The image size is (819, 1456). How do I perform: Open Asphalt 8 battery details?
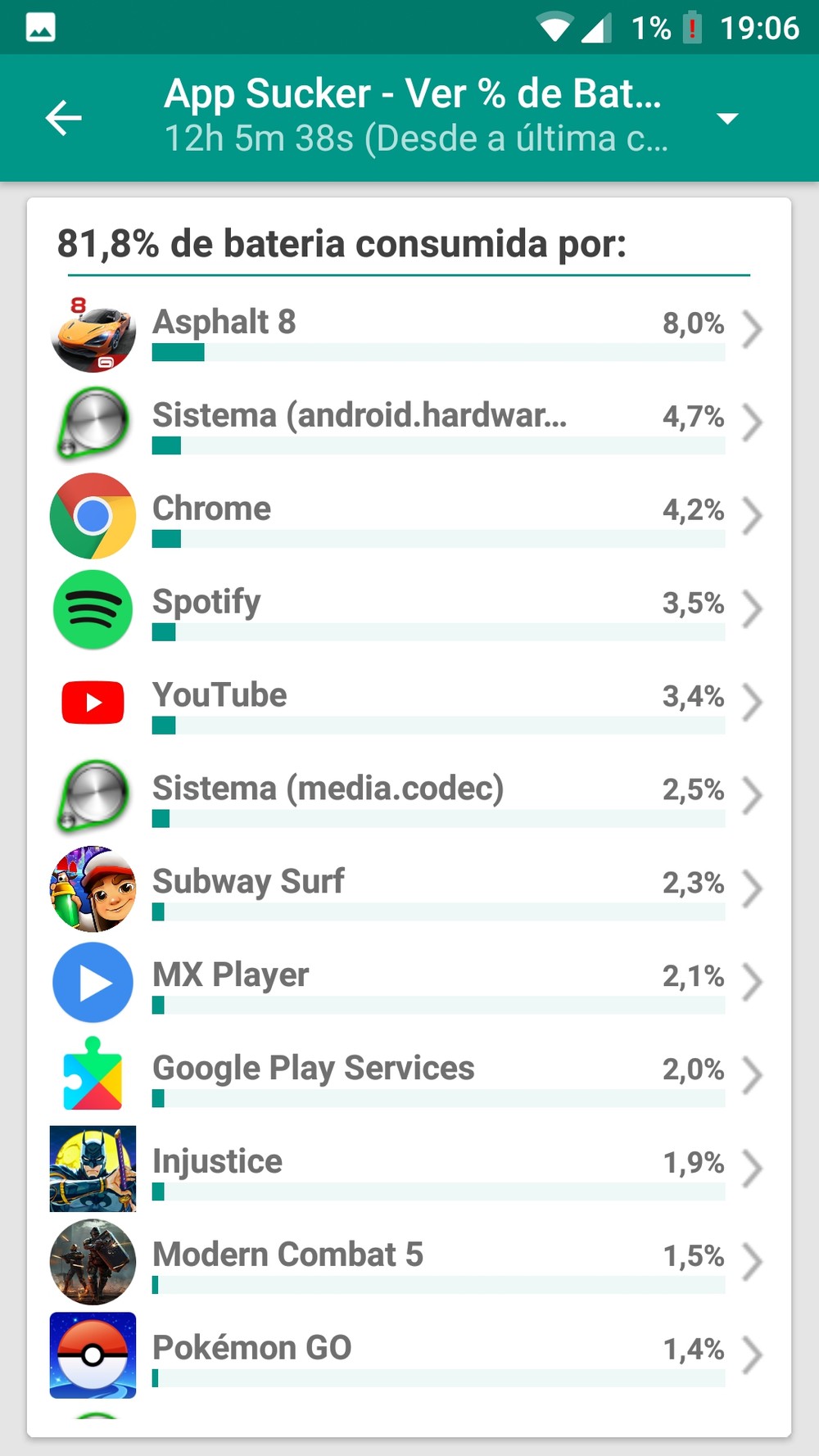point(409,332)
